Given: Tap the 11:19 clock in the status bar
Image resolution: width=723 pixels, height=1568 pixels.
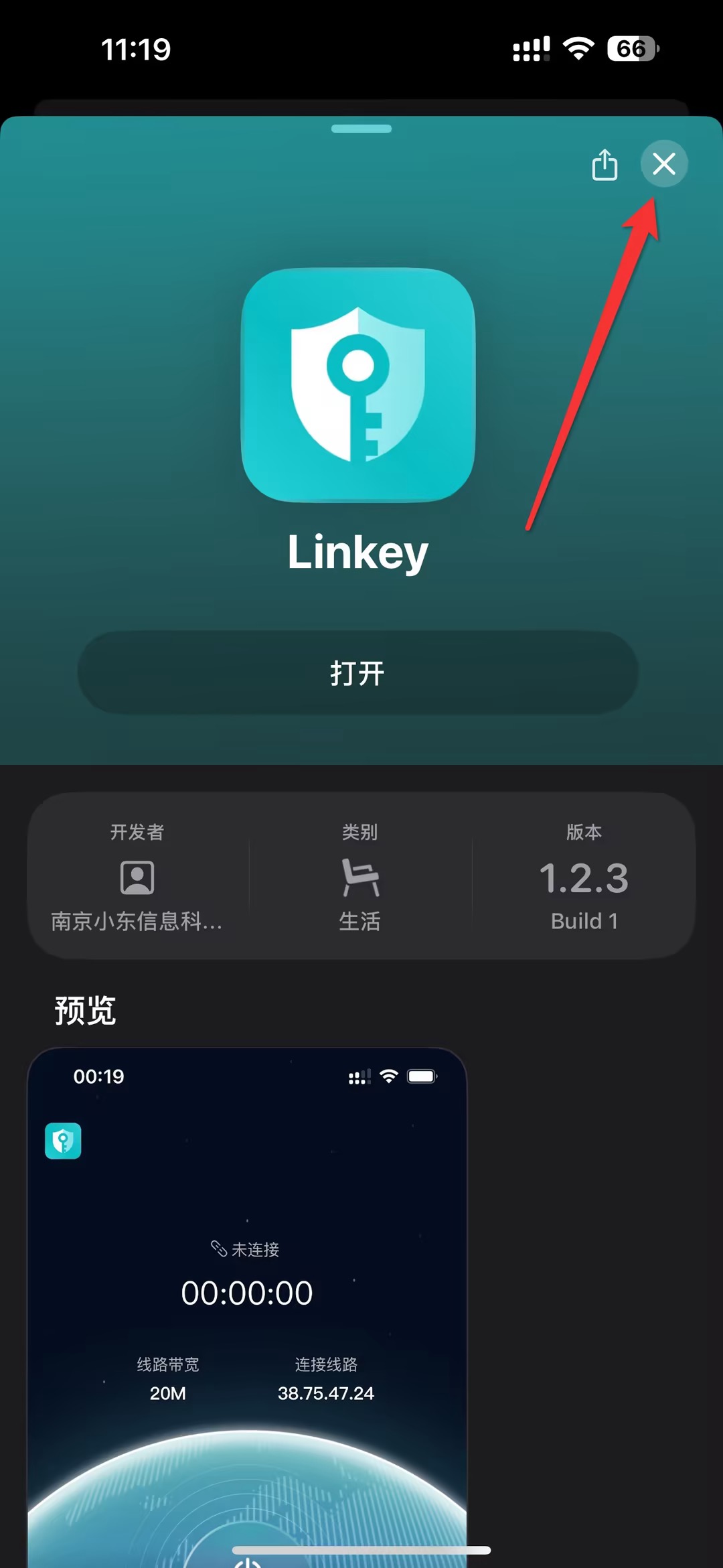Looking at the screenshot, I should pos(137,49).
